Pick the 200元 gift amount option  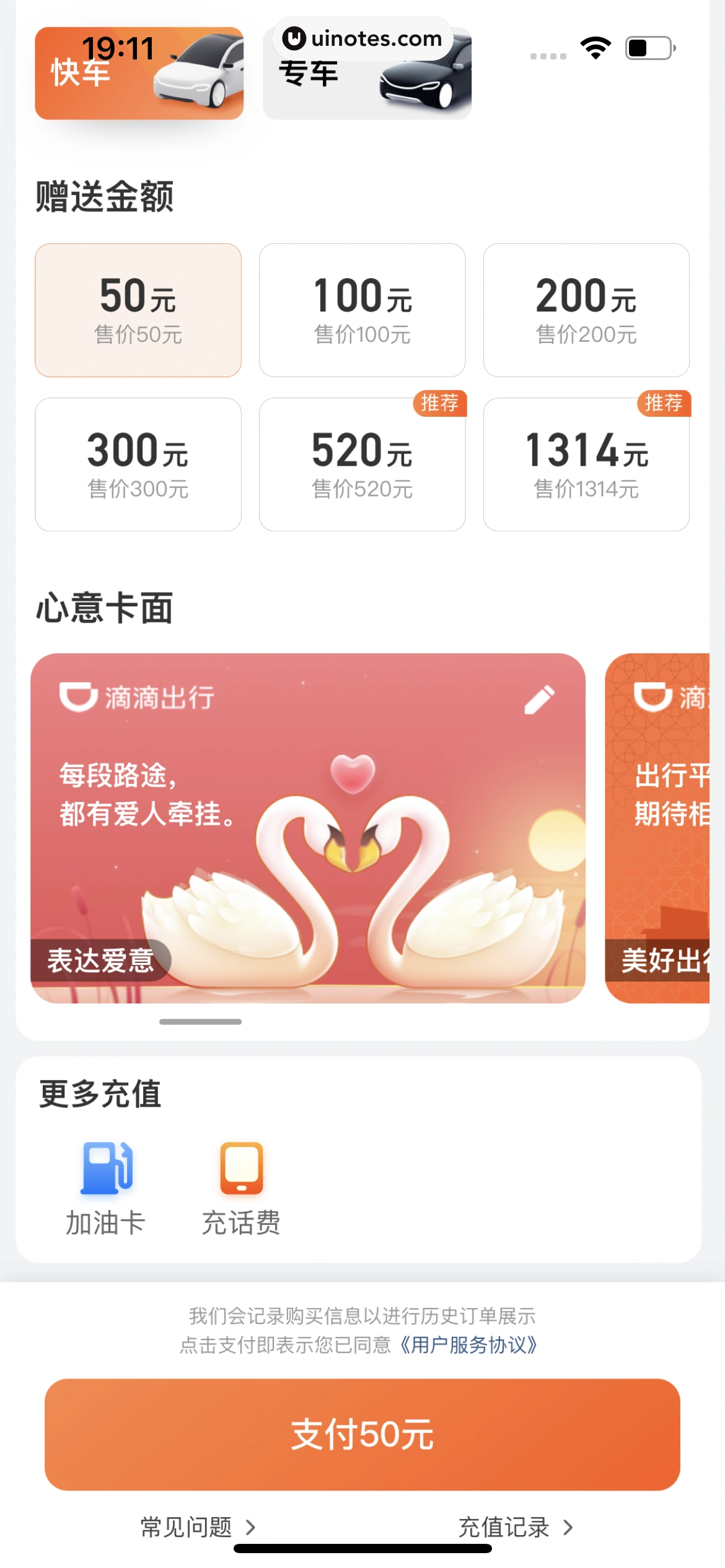pos(586,310)
